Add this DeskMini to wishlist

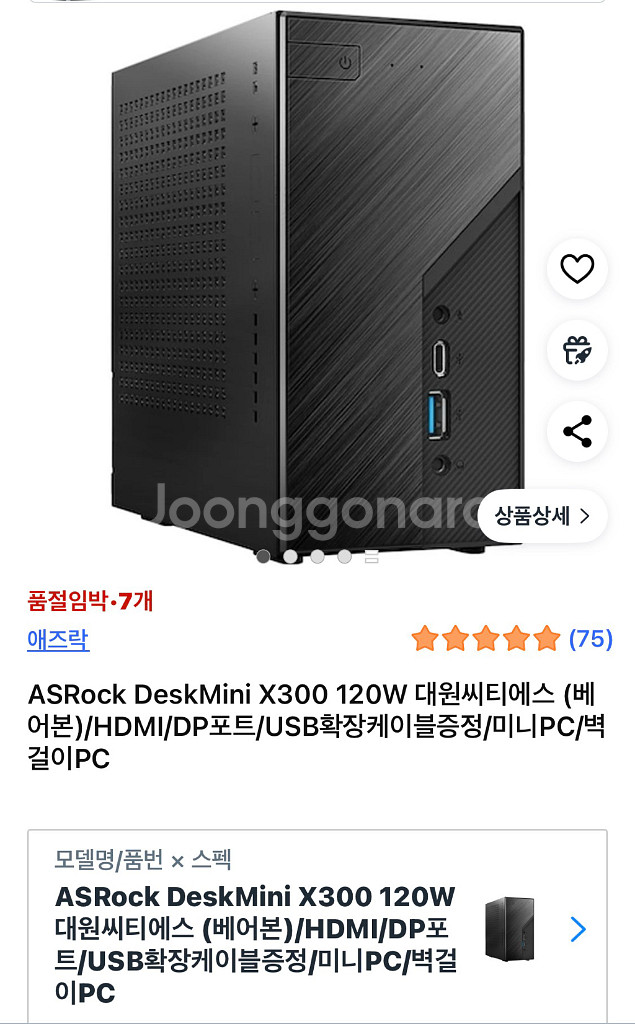coord(577,269)
